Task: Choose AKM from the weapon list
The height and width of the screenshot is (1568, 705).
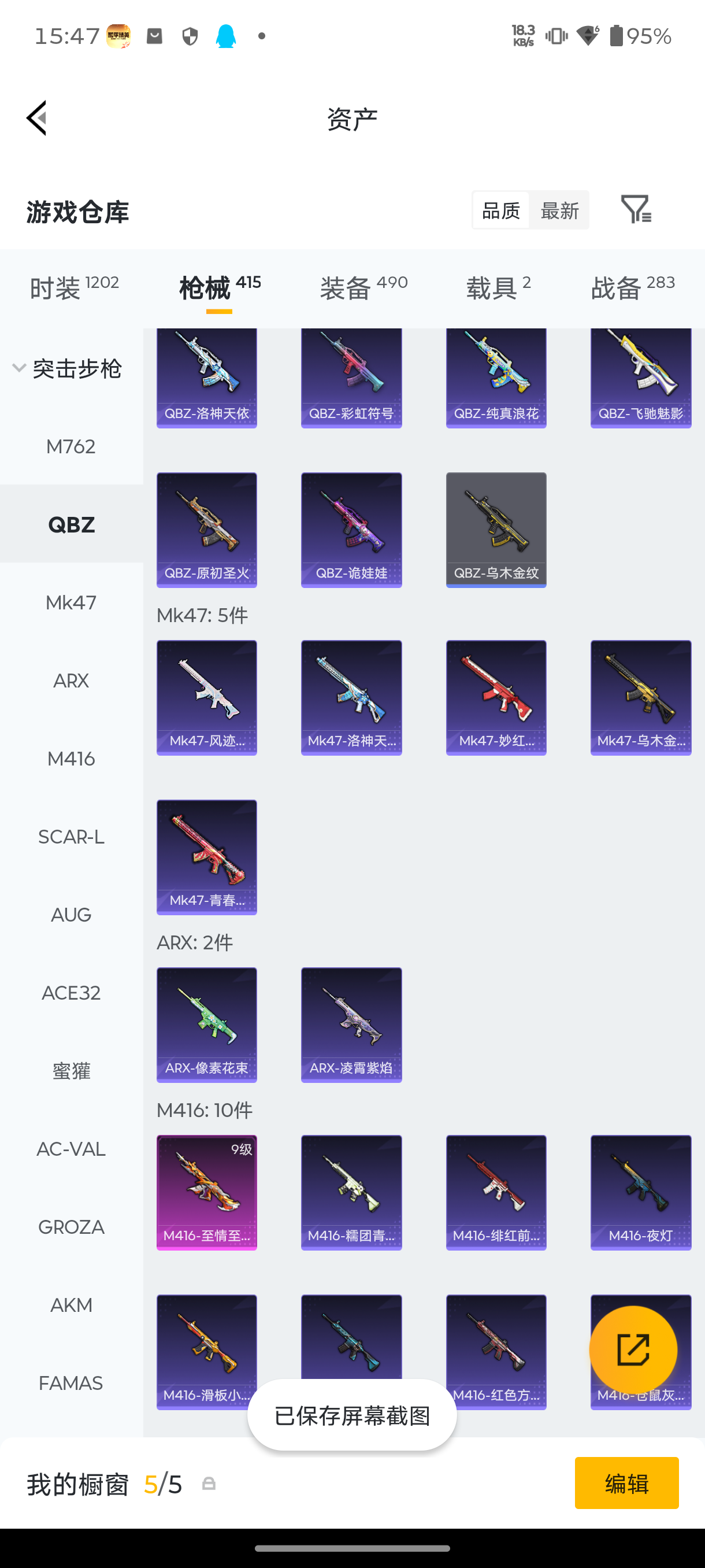Action: coord(71,1305)
